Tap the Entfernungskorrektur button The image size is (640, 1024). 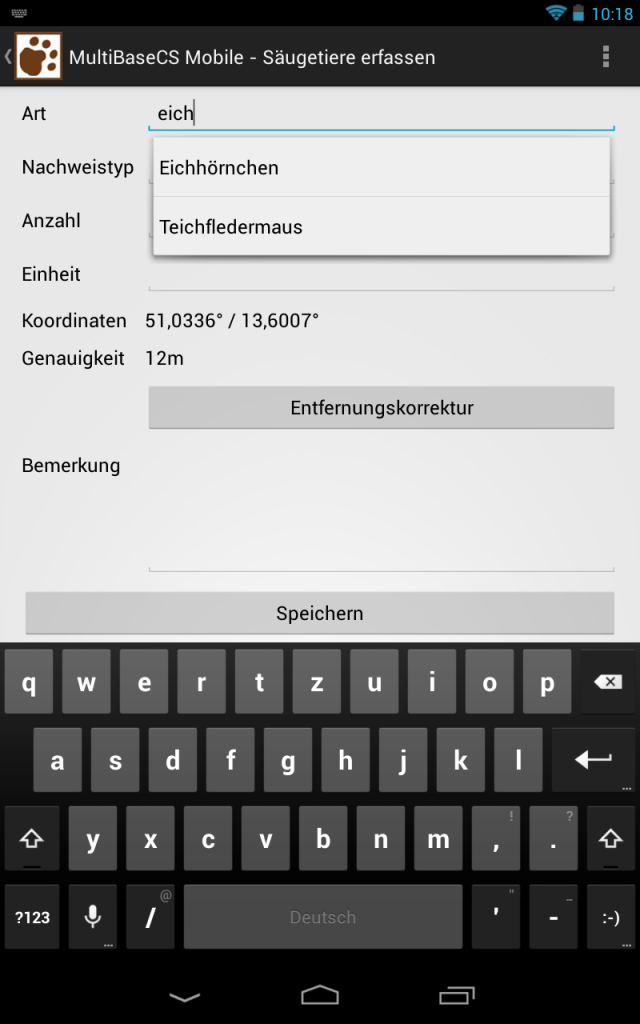381,408
